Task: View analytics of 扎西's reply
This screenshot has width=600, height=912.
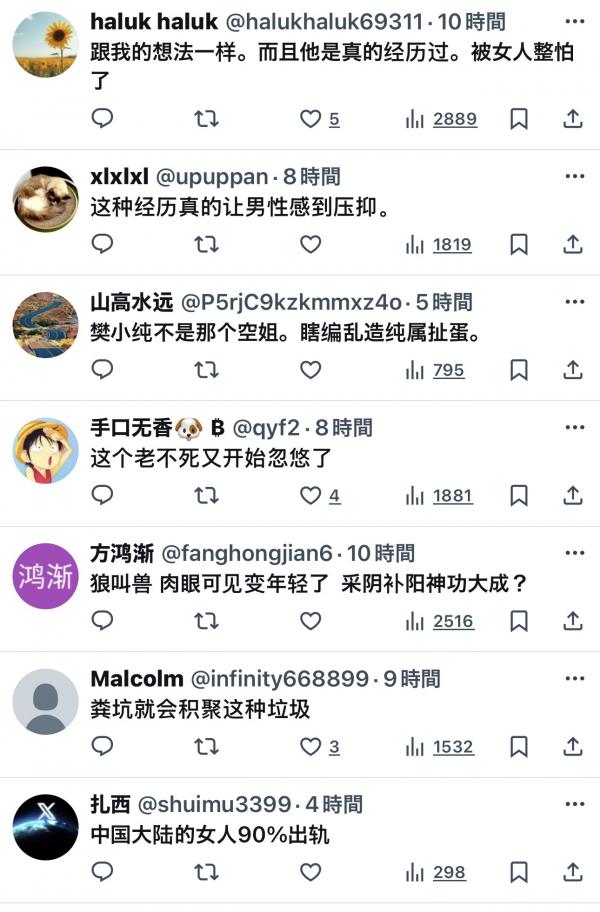Action: pos(436,872)
